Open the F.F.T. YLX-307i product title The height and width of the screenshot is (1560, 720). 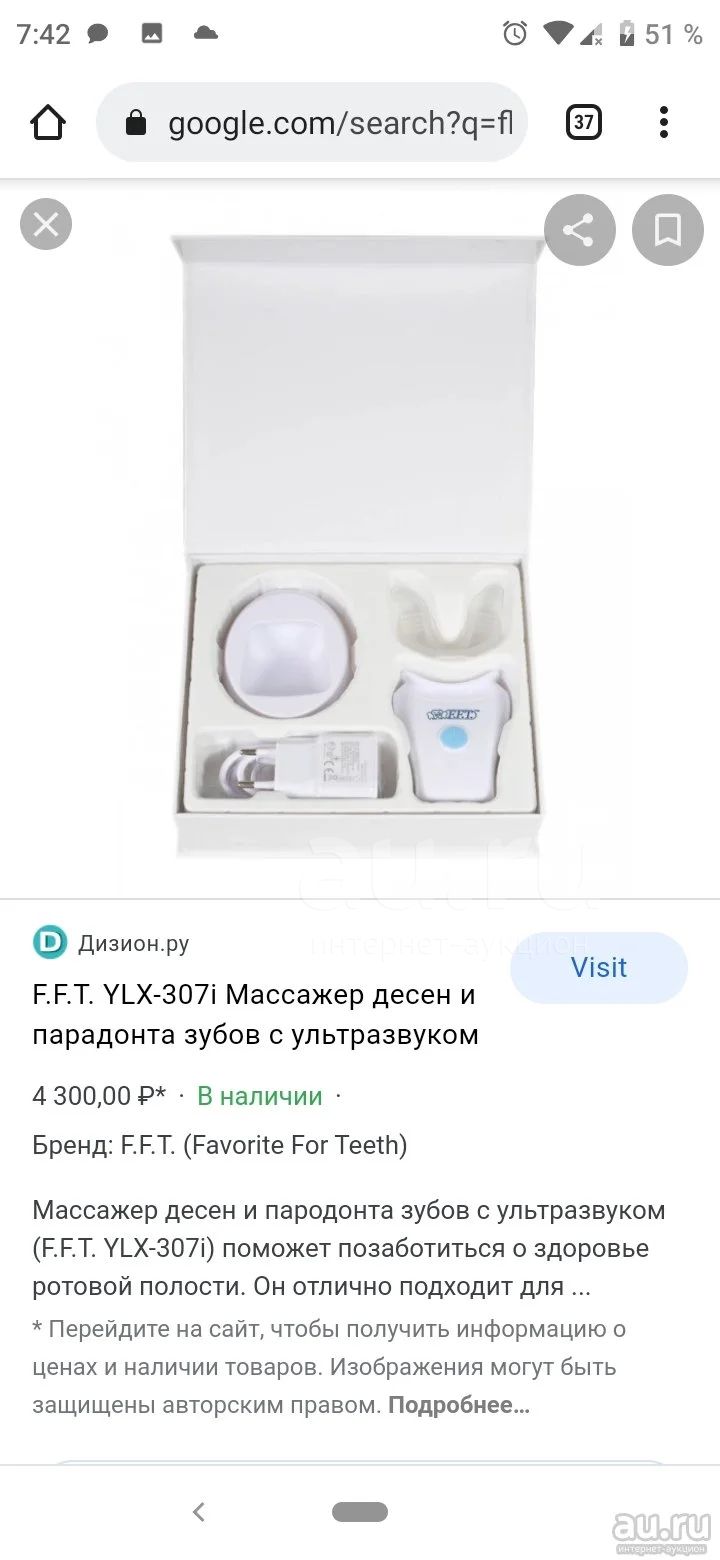[x=256, y=1015]
